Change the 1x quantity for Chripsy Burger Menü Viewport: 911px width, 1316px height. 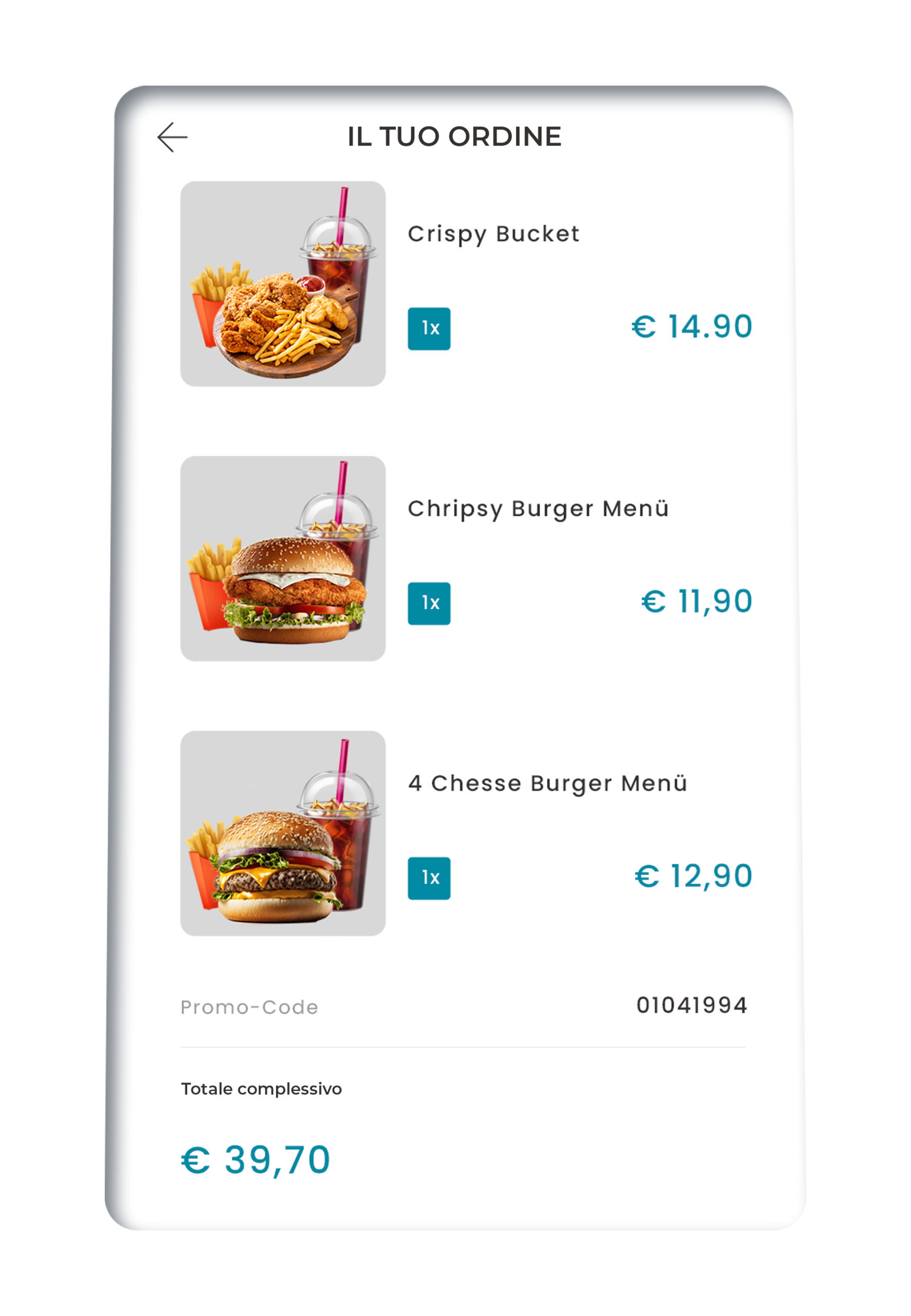click(x=429, y=603)
